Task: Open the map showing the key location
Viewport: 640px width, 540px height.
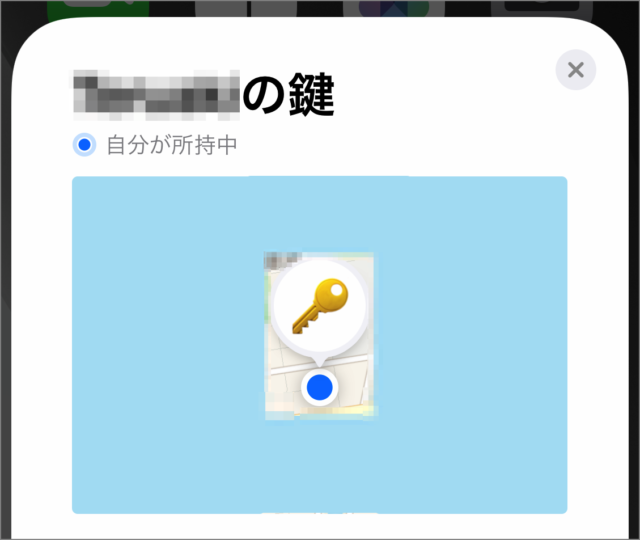Action: pos(319,344)
